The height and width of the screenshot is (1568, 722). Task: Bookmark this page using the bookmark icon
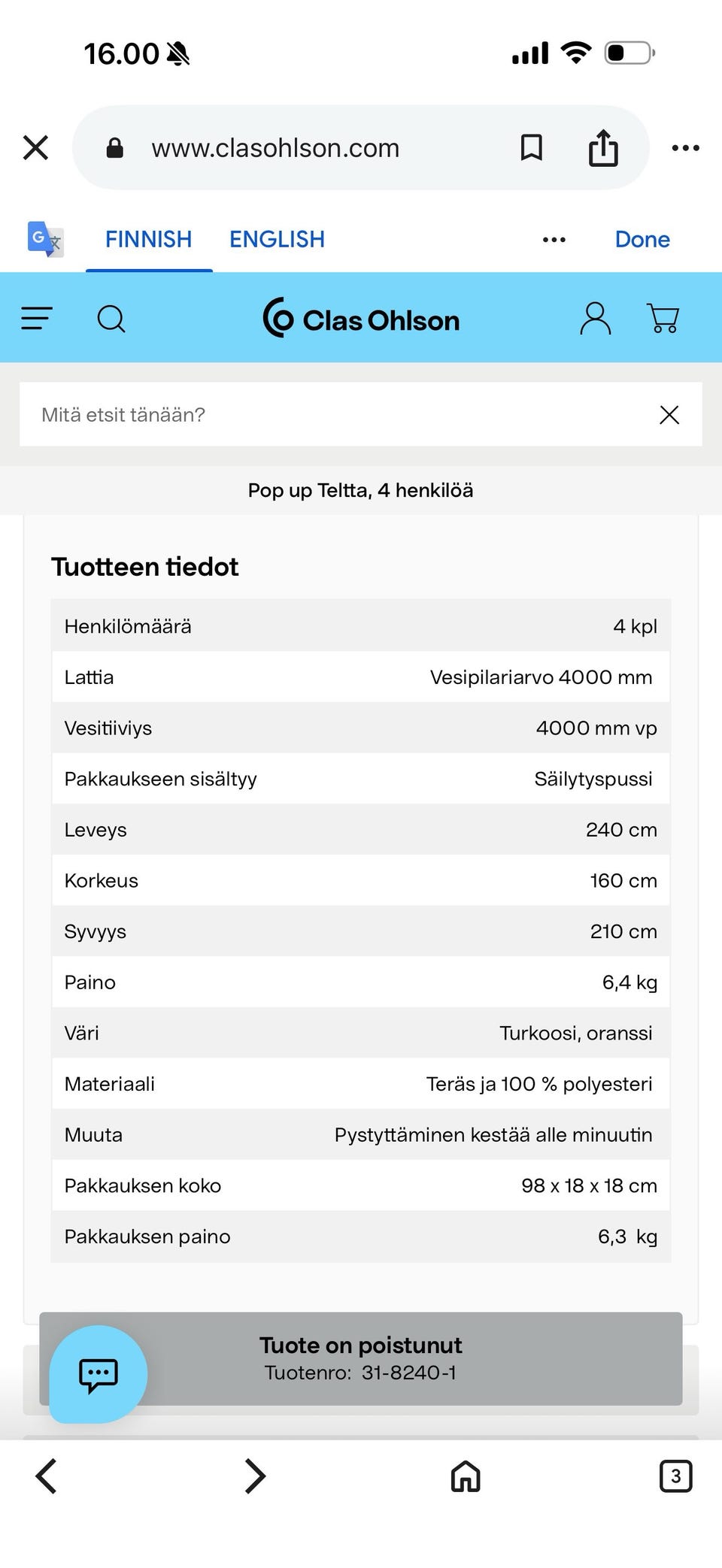pyautogui.click(x=531, y=147)
